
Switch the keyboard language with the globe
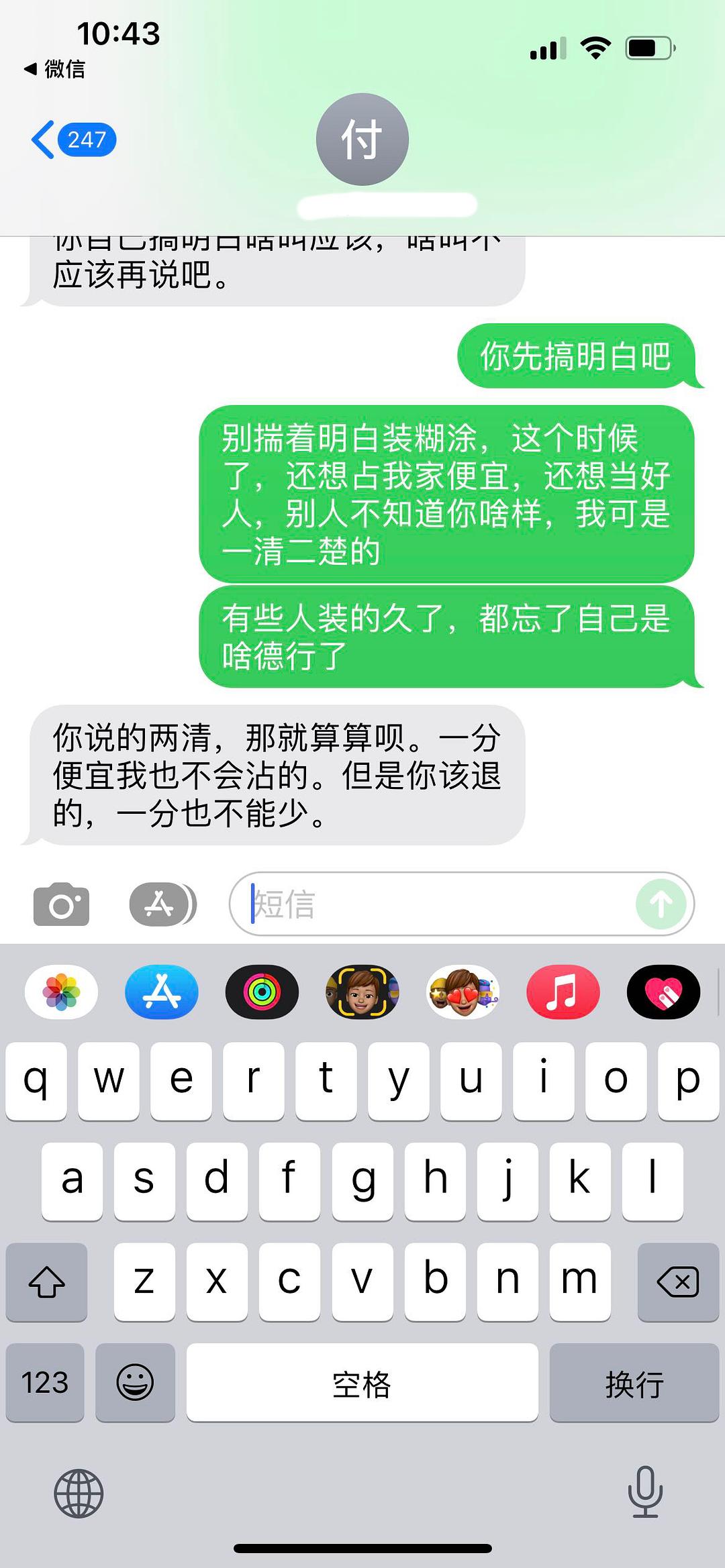[x=79, y=1494]
